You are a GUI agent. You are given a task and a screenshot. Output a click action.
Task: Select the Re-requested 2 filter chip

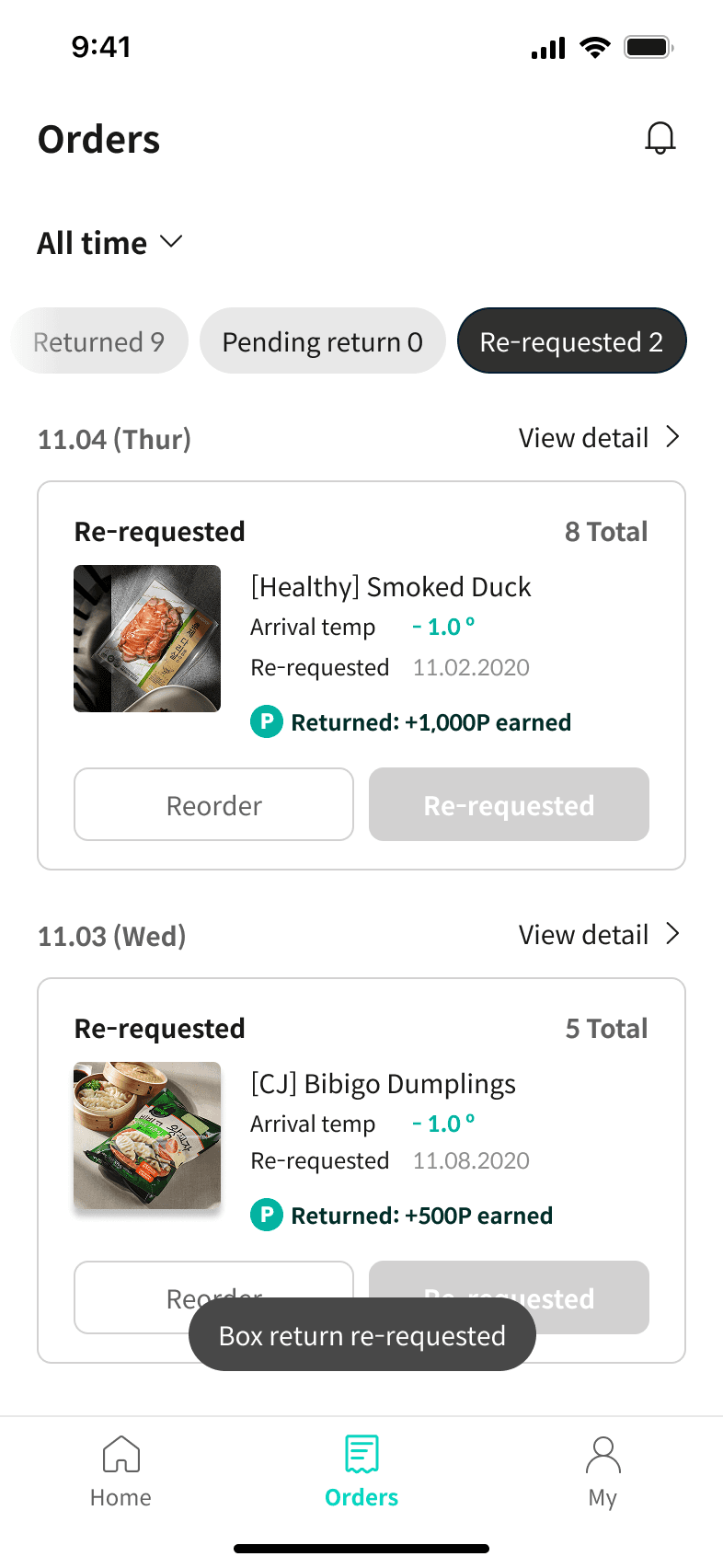tap(571, 341)
